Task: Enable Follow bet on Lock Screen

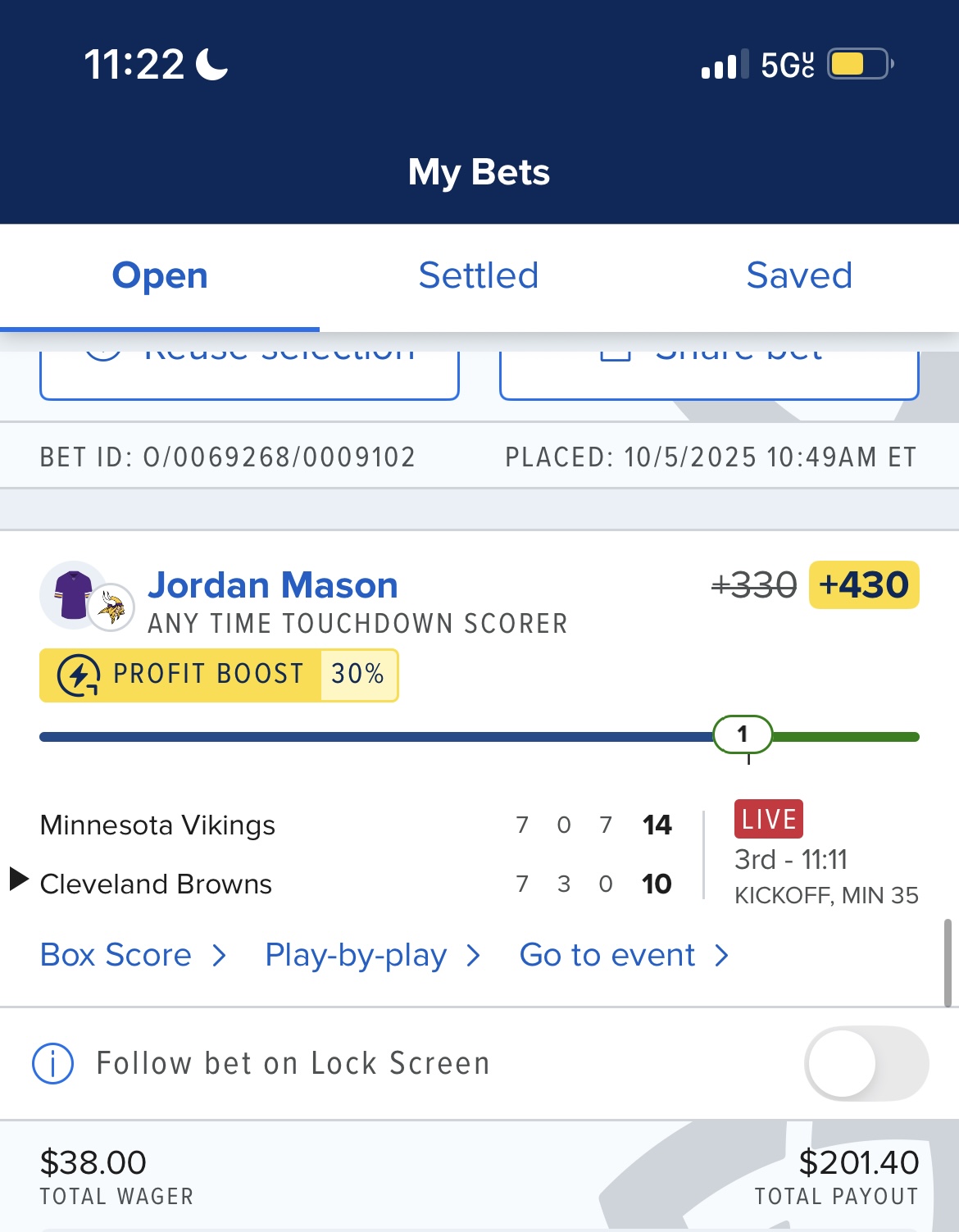Action: point(866,1064)
